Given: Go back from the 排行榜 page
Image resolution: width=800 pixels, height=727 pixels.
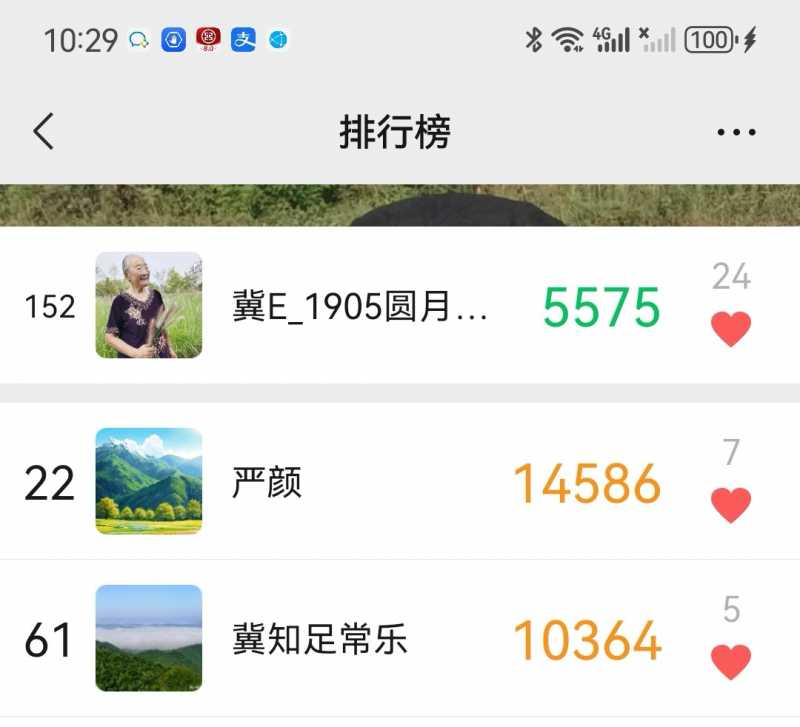Looking at the screenshot, I should [x=43, y=131].
